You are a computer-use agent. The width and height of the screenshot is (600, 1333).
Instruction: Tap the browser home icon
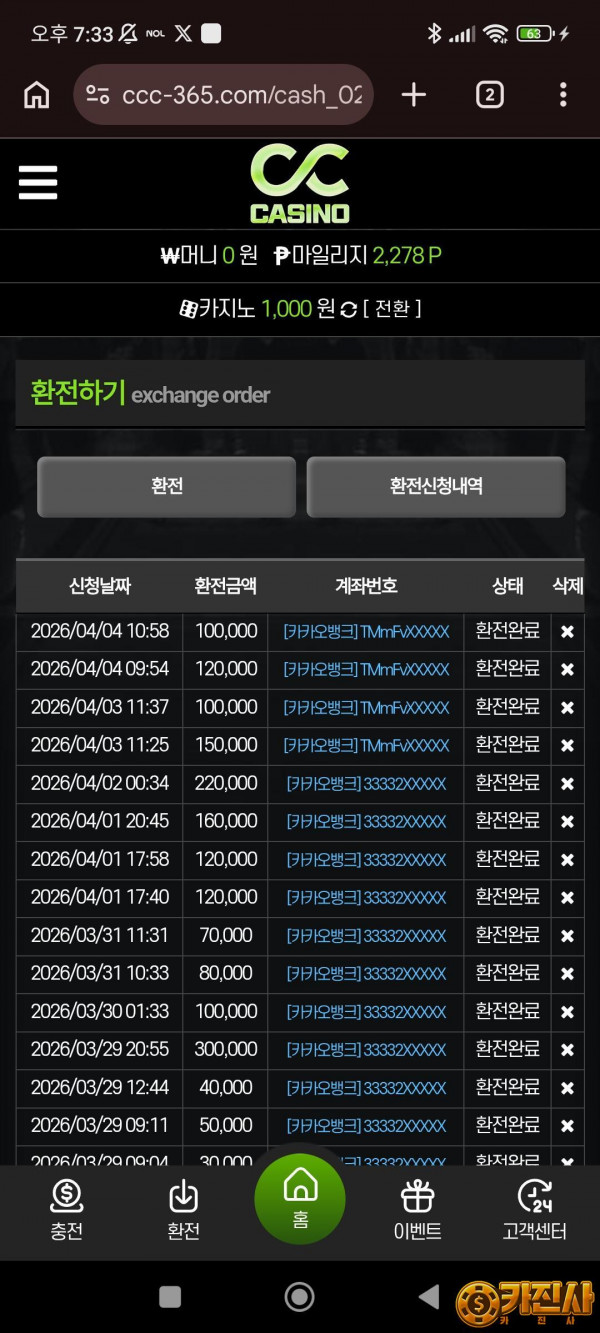pos(36,95)
